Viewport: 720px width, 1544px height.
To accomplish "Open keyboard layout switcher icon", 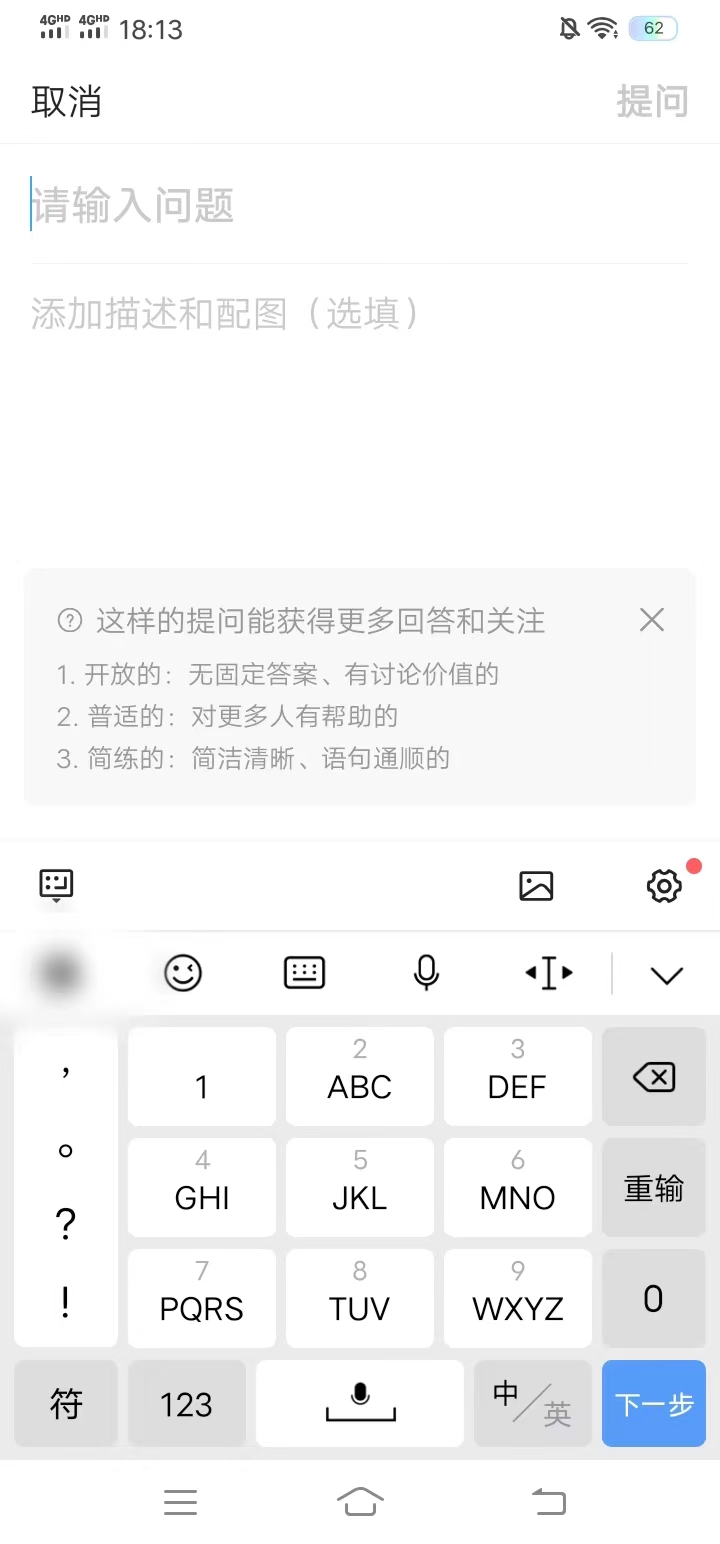I will 304,972.
